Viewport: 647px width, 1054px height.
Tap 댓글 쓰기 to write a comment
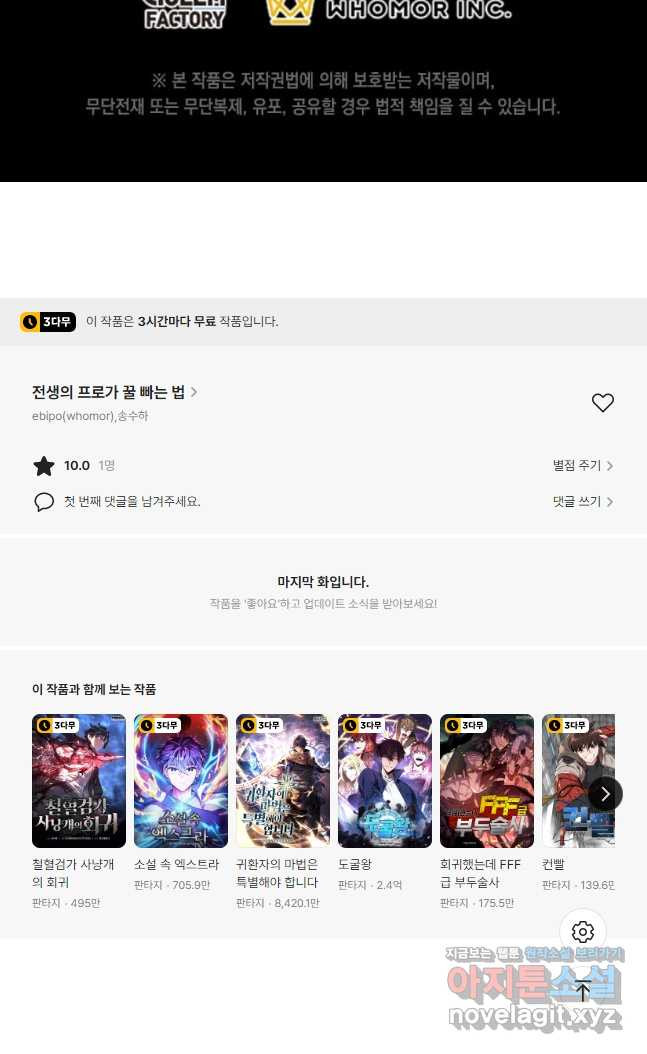[x=582, y=502]
